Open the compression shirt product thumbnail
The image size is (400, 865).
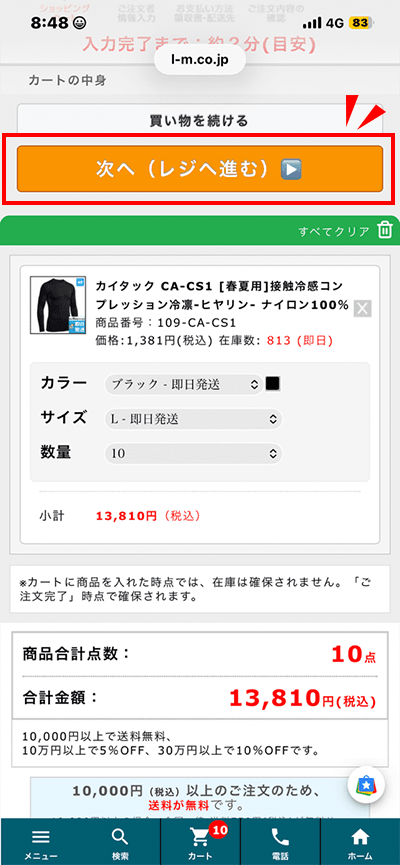coord(54,305)
